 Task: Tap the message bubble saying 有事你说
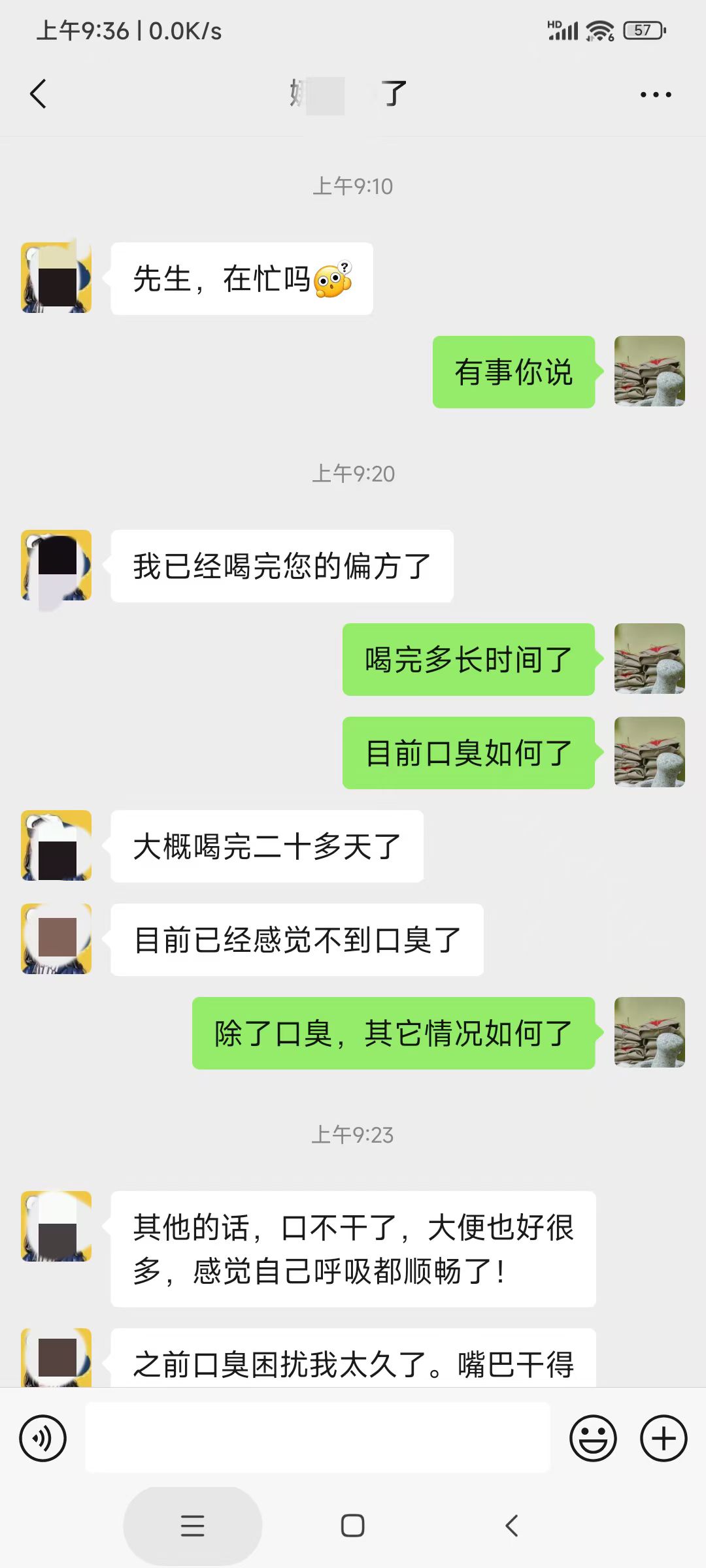click(x=514, y=372)
